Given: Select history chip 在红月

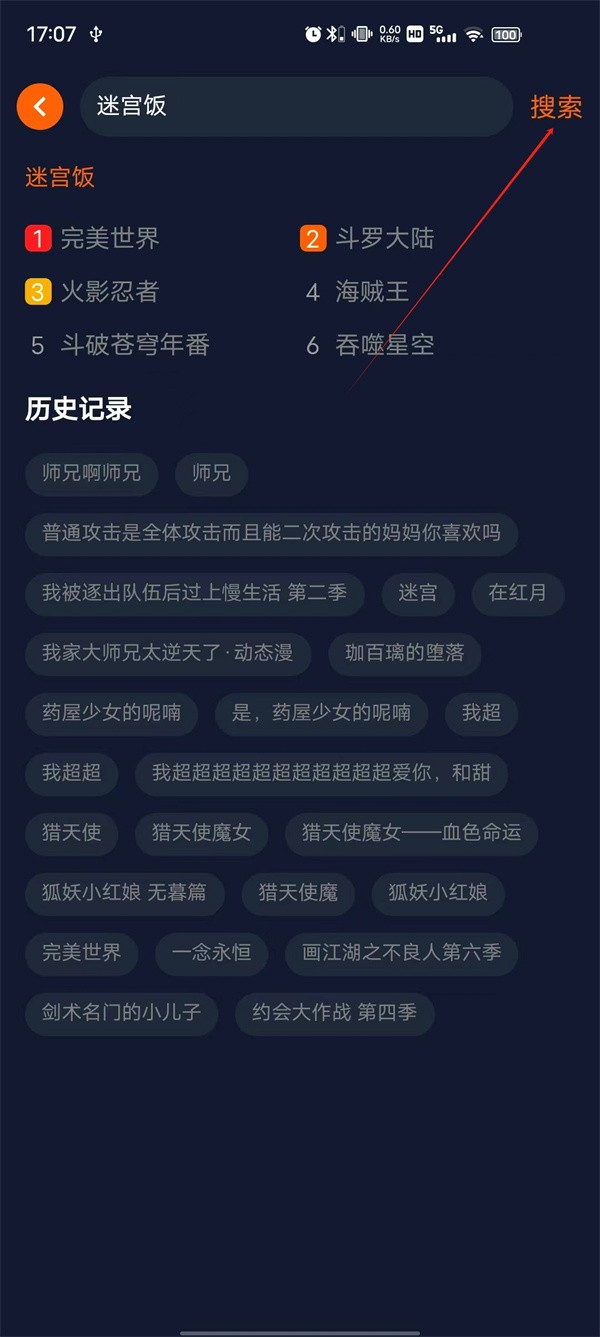Looking at the screenshot, I should [x=517, y=593].
